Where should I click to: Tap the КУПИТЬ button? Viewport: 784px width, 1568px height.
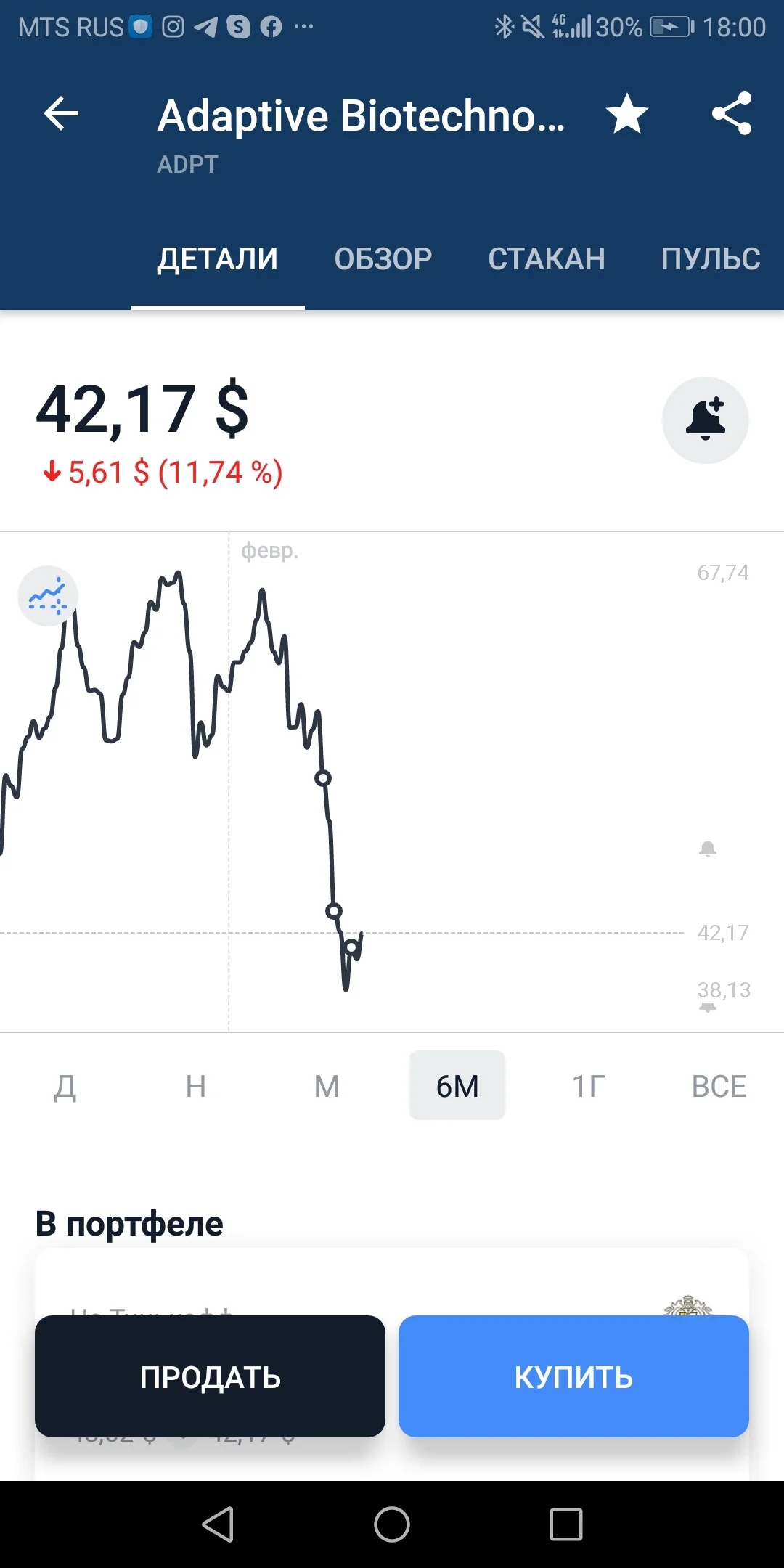(573, 1376)
